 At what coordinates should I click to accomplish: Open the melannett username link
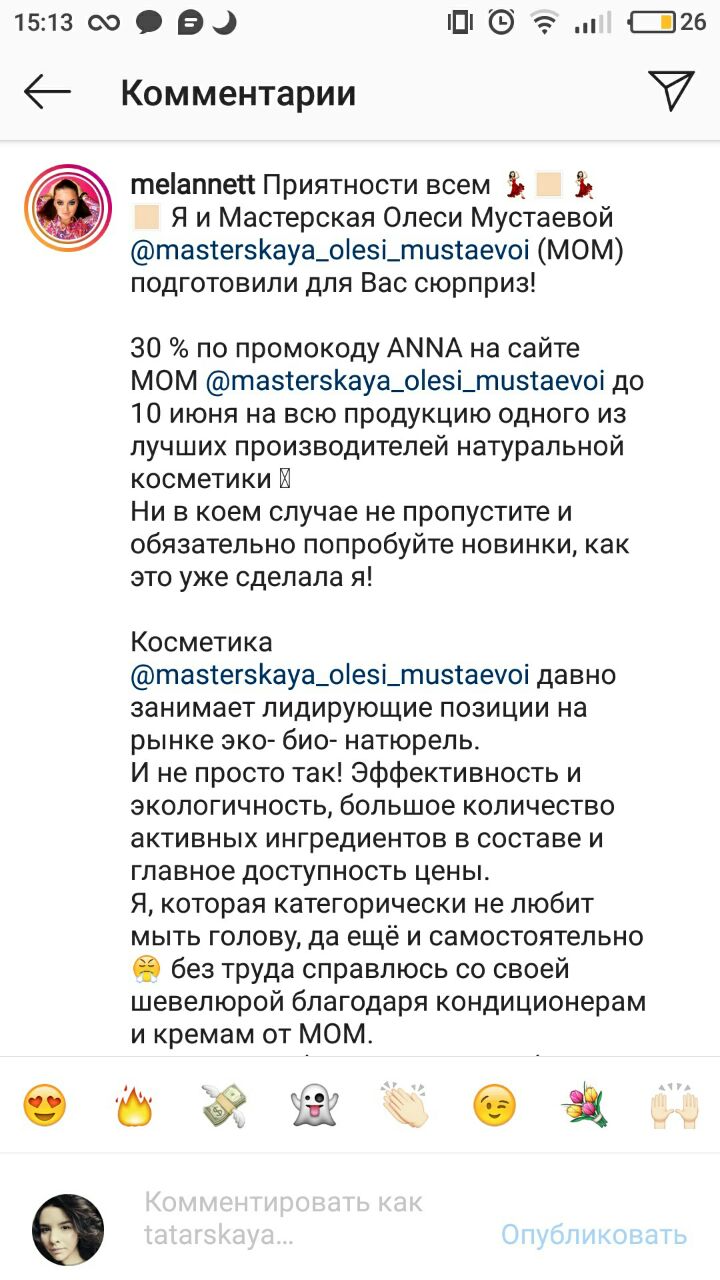(192, 185)
